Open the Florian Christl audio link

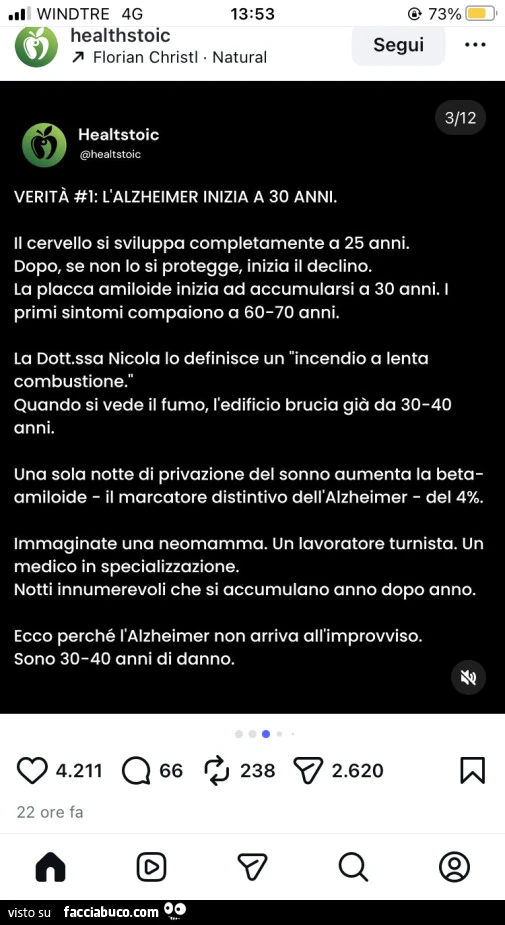tap(169, 57)
